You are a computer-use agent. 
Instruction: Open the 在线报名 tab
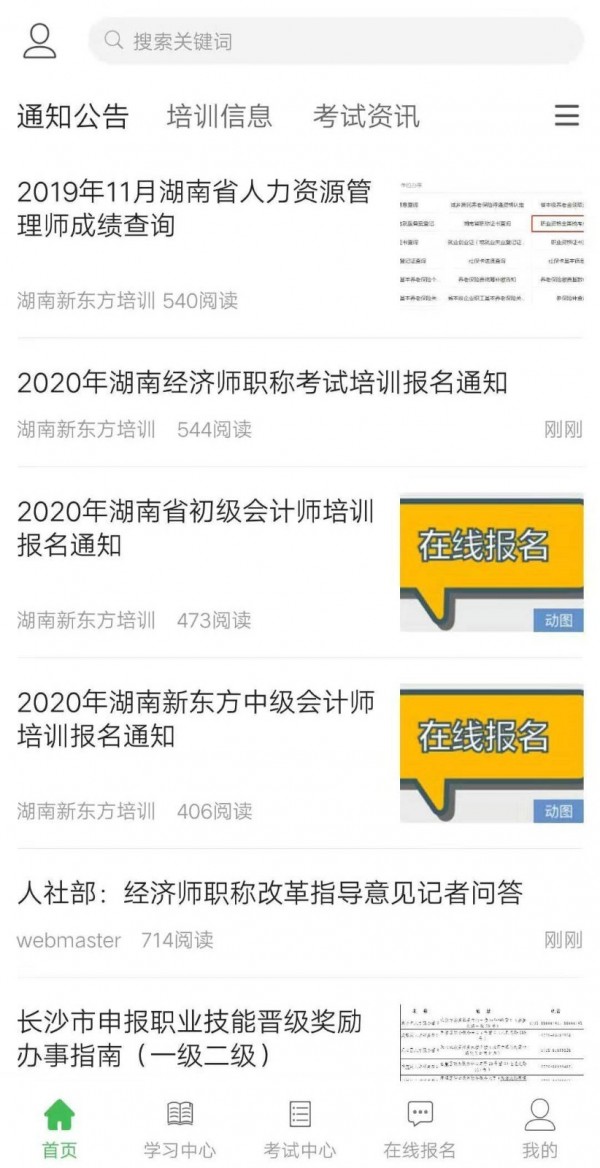click(x=420, y=1128)
